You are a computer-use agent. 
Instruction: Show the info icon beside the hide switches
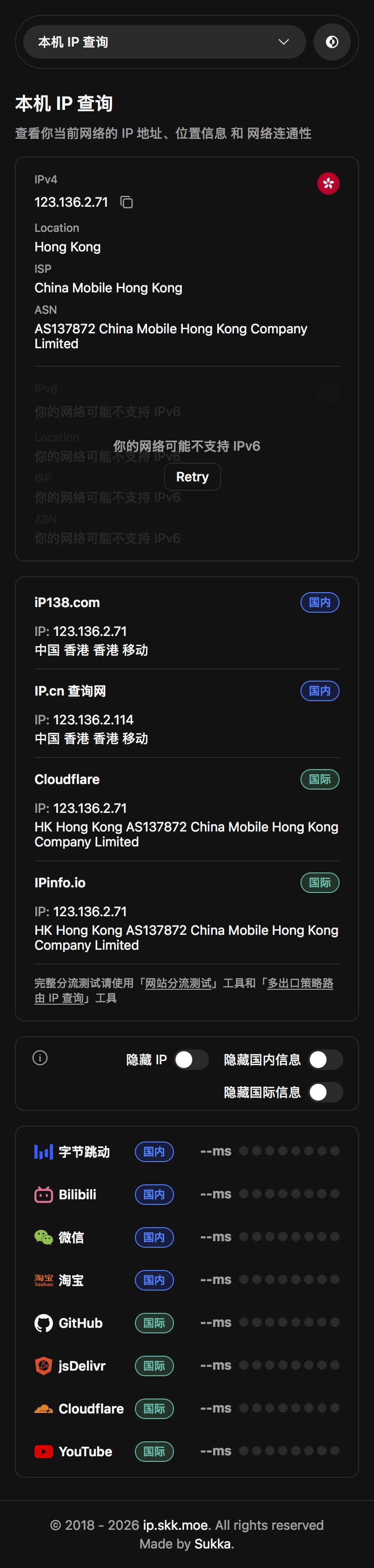[x=40, y=1058]
